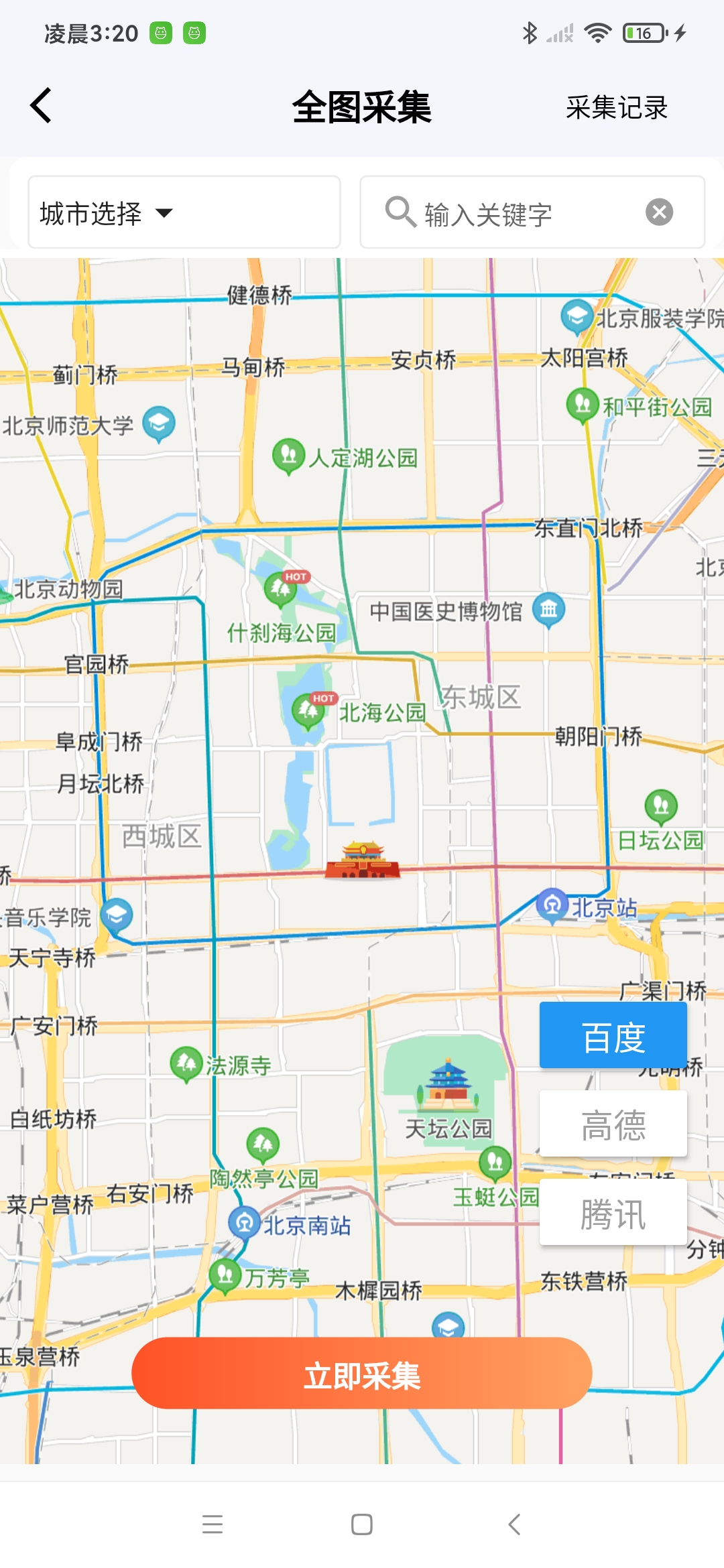Switch map source to 高德
This screenshot has height=1568, width=724.
pos(613,1124)
